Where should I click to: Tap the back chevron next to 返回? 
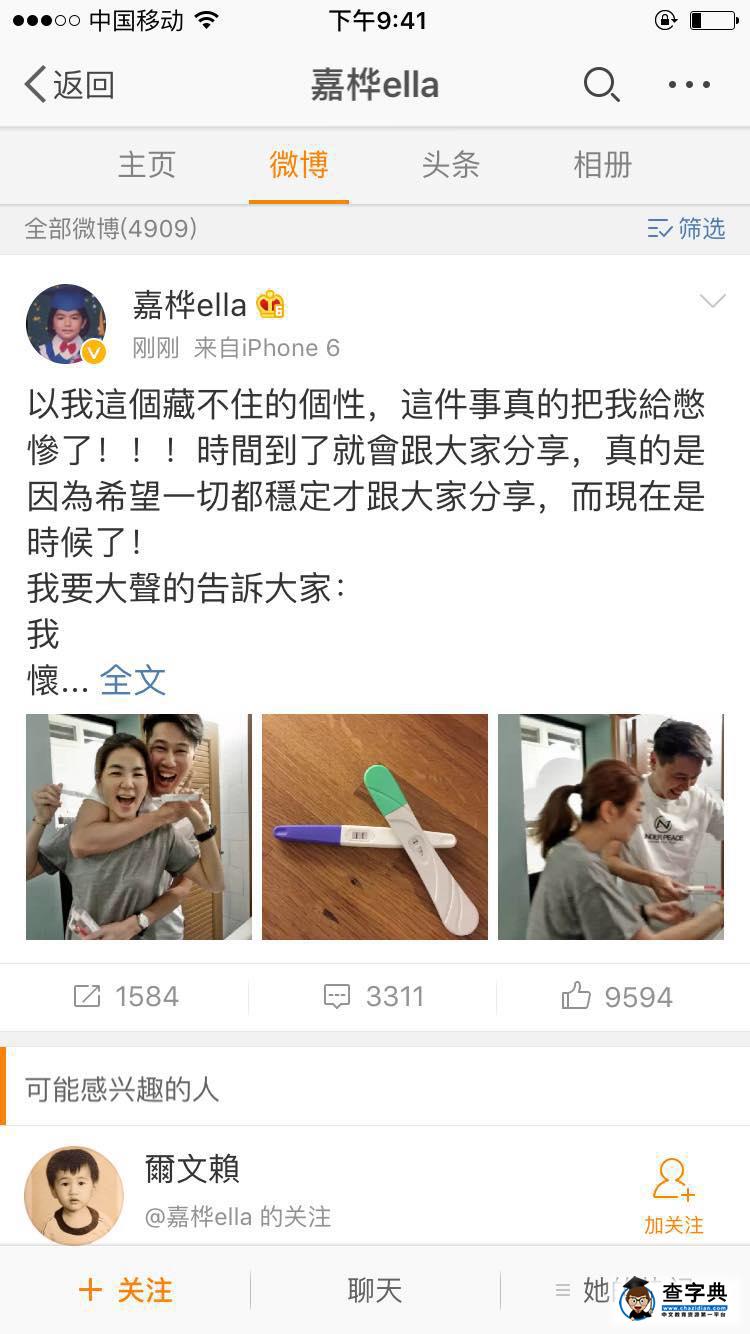pyautogui.click(x=33, y=85)
